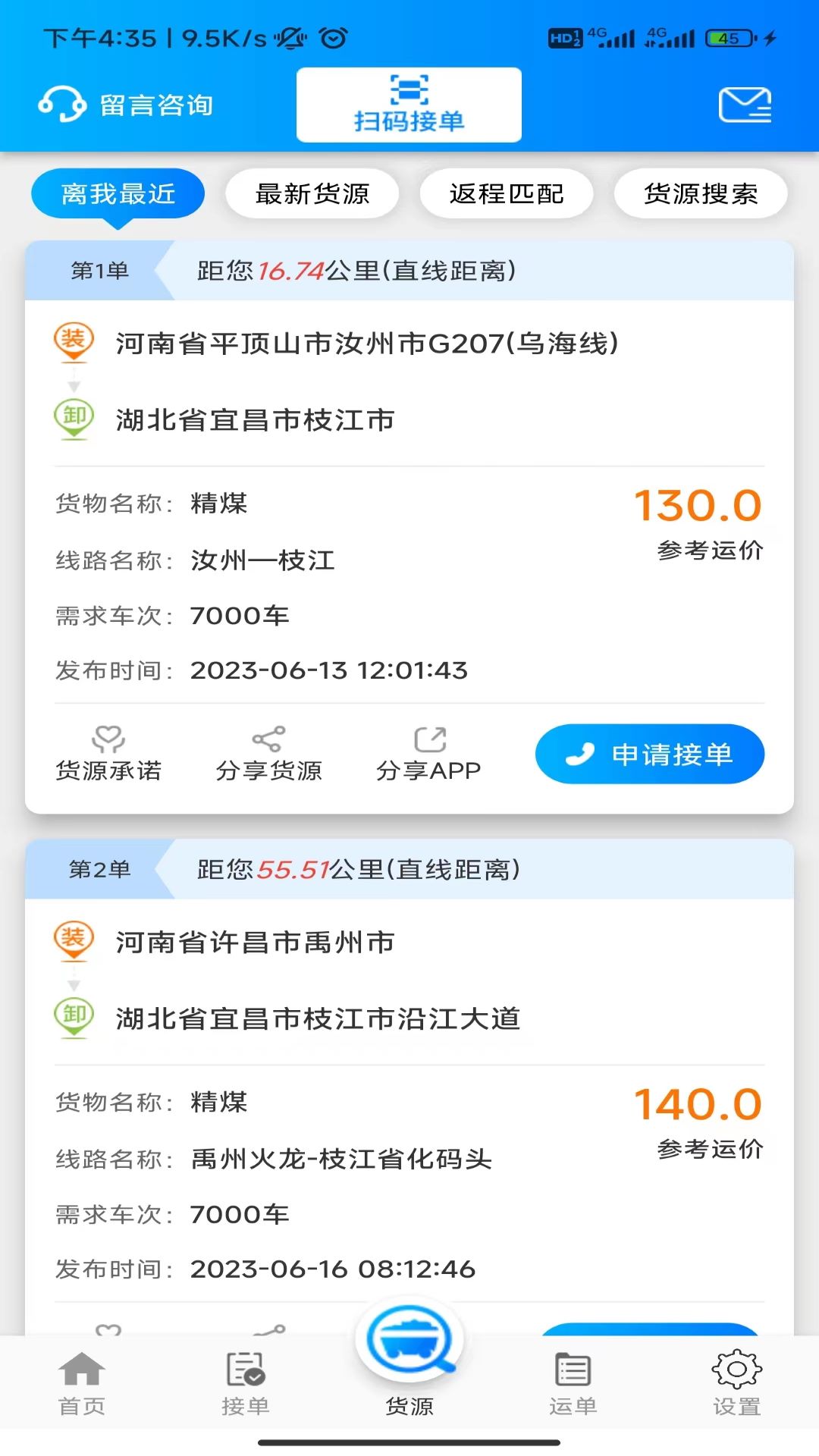
Task: Switch to 最新货源 tab
Action: click(312, 194)
